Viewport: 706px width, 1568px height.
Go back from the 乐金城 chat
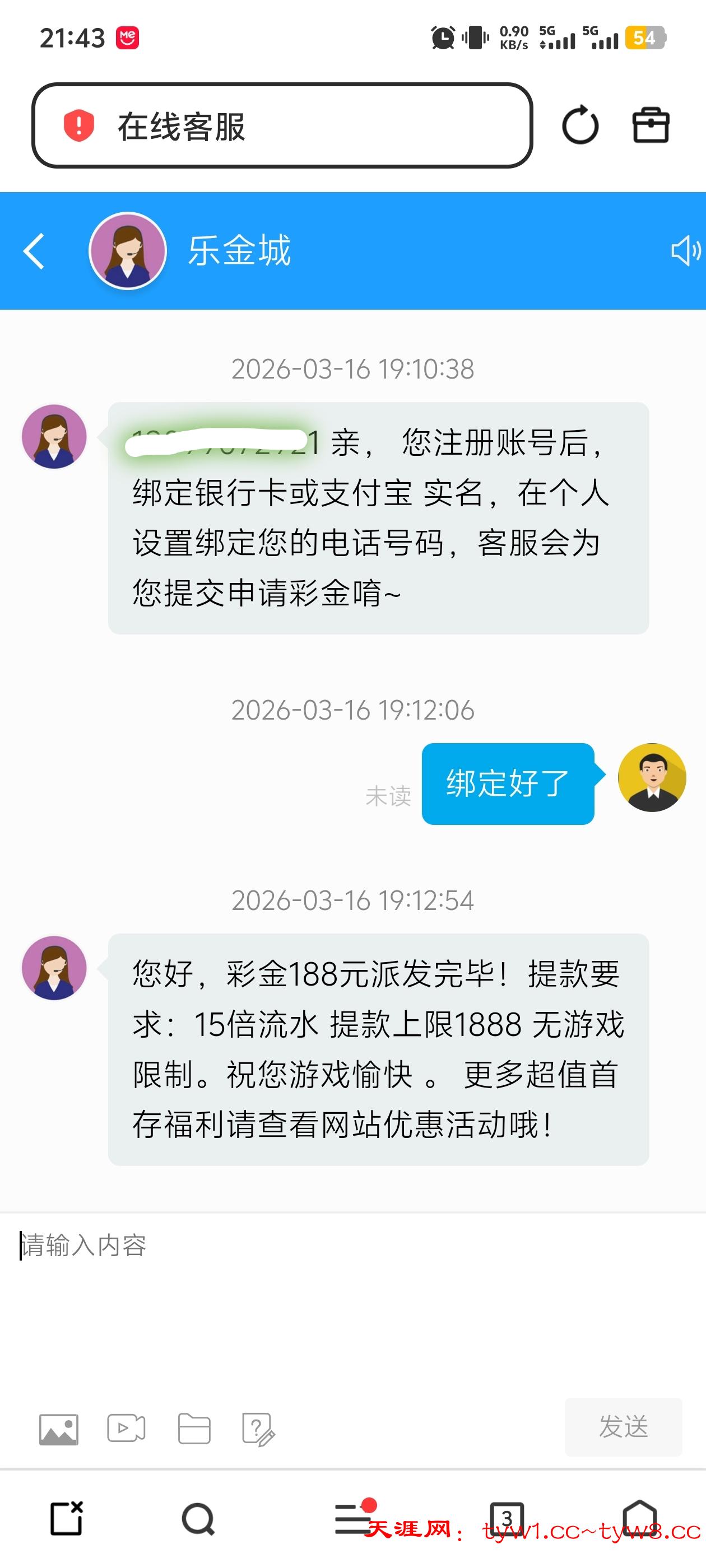[34, 251]
